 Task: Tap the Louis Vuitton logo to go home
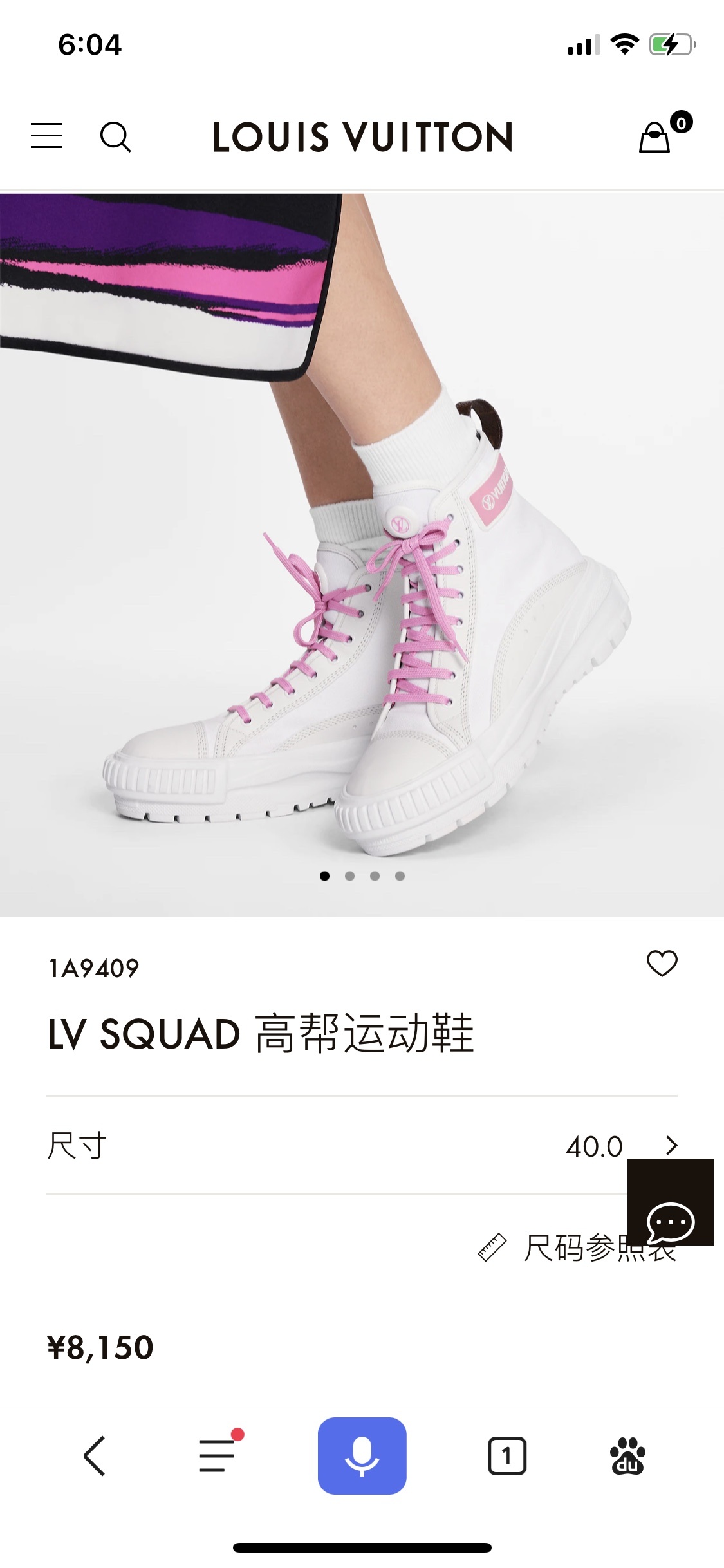[x=362, y=137]
